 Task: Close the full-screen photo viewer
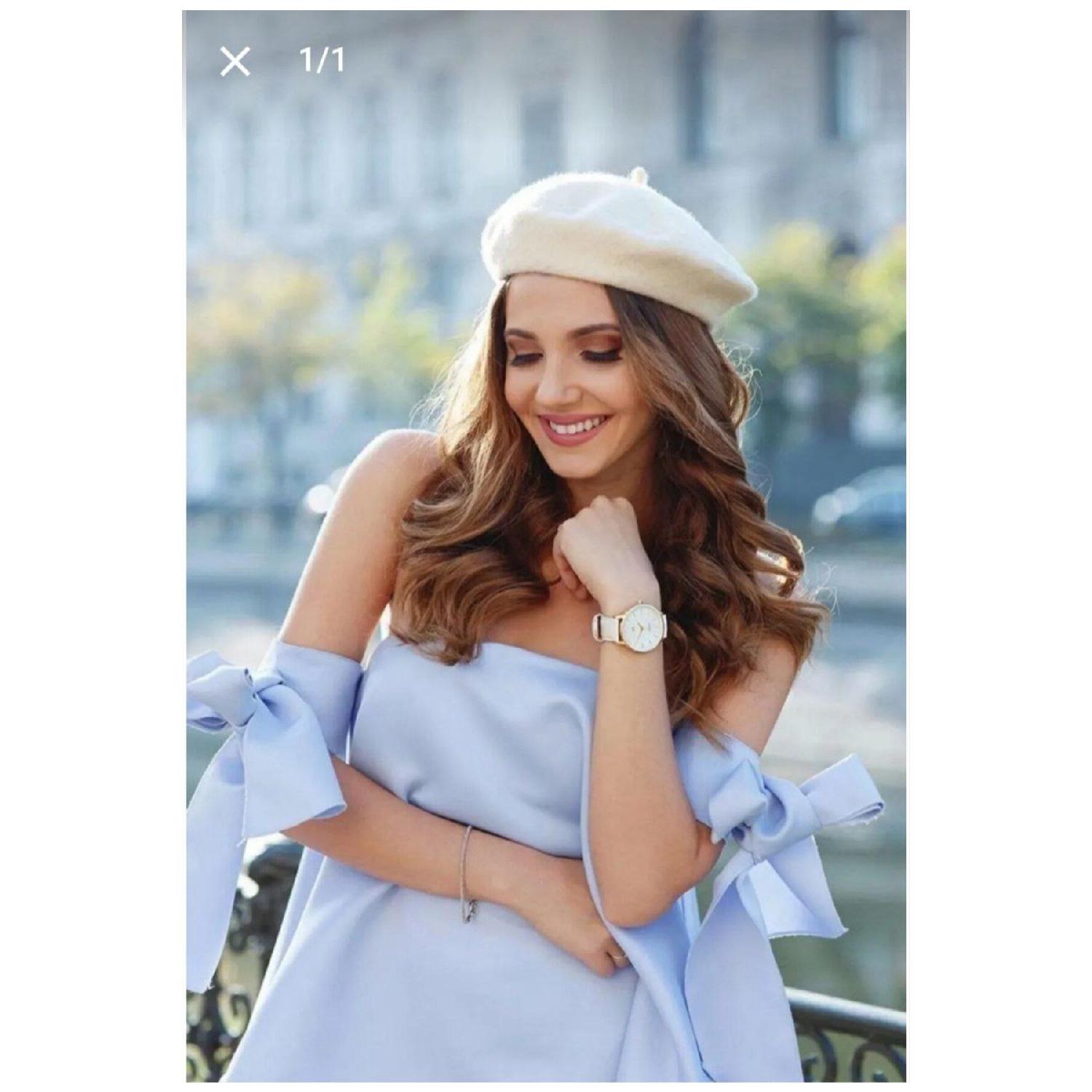pyautogui.click(x=234, y=61)
